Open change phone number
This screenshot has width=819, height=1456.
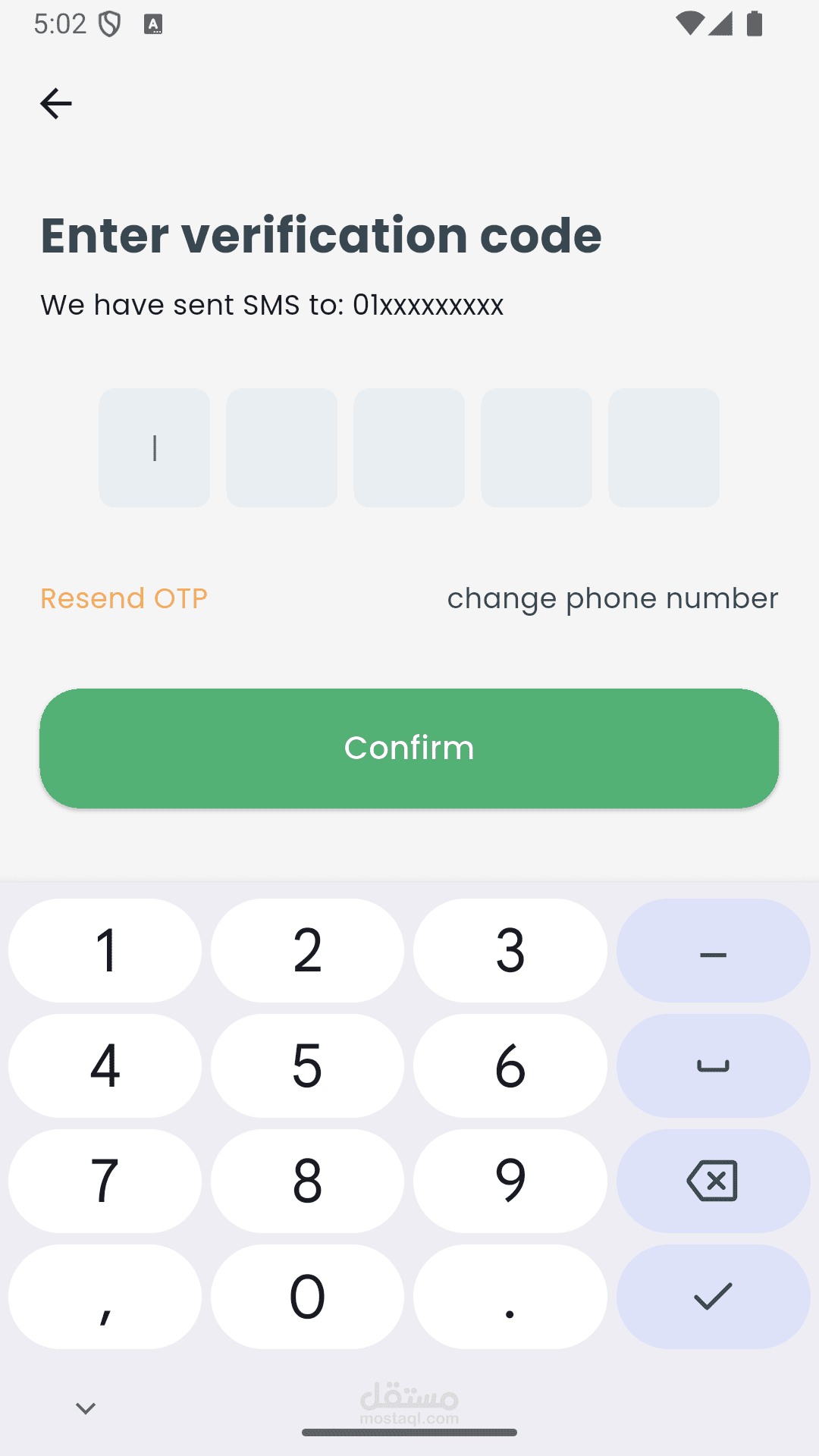(613, 598)
